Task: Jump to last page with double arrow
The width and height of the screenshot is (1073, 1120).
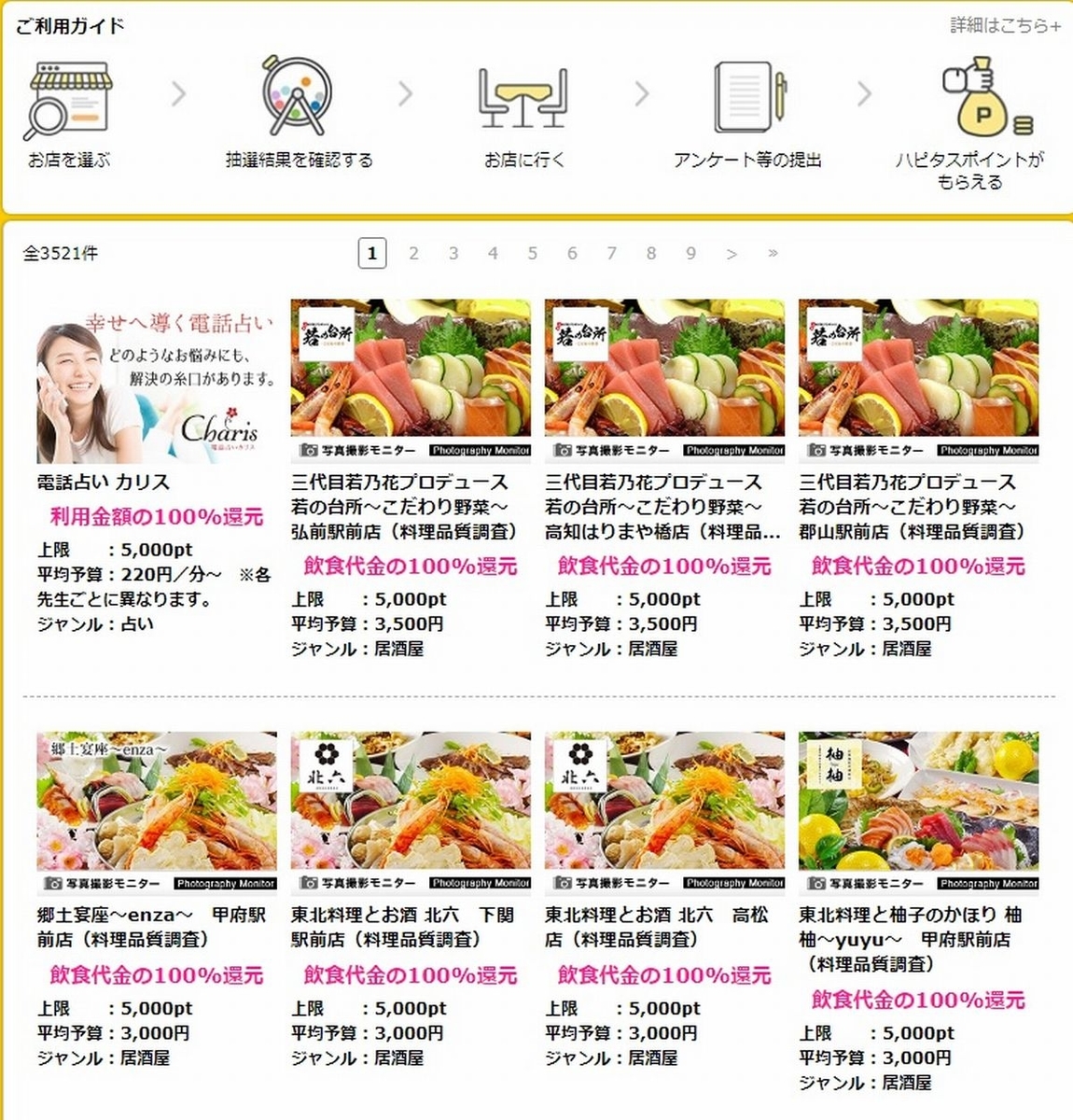Action: (773, 253)
